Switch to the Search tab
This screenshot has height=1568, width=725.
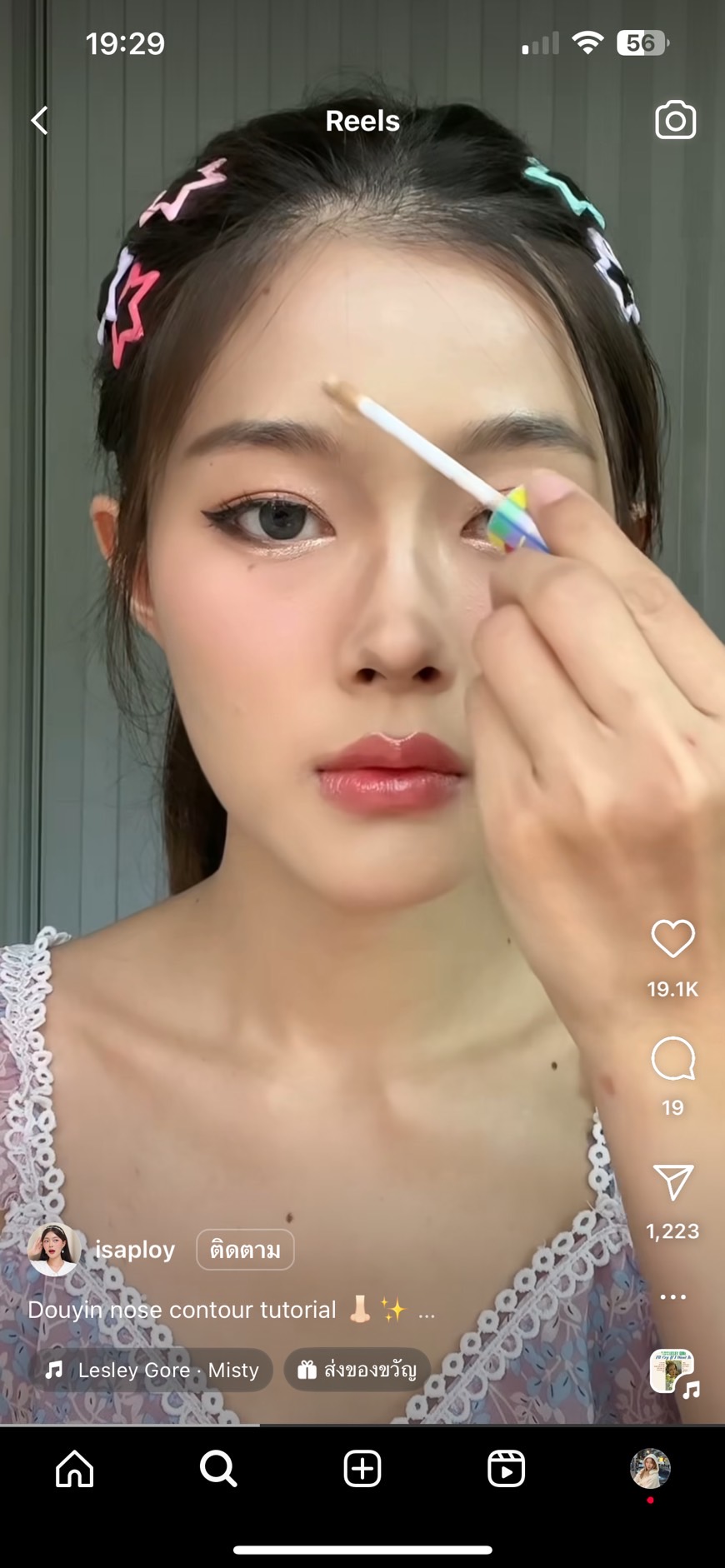218,1468
